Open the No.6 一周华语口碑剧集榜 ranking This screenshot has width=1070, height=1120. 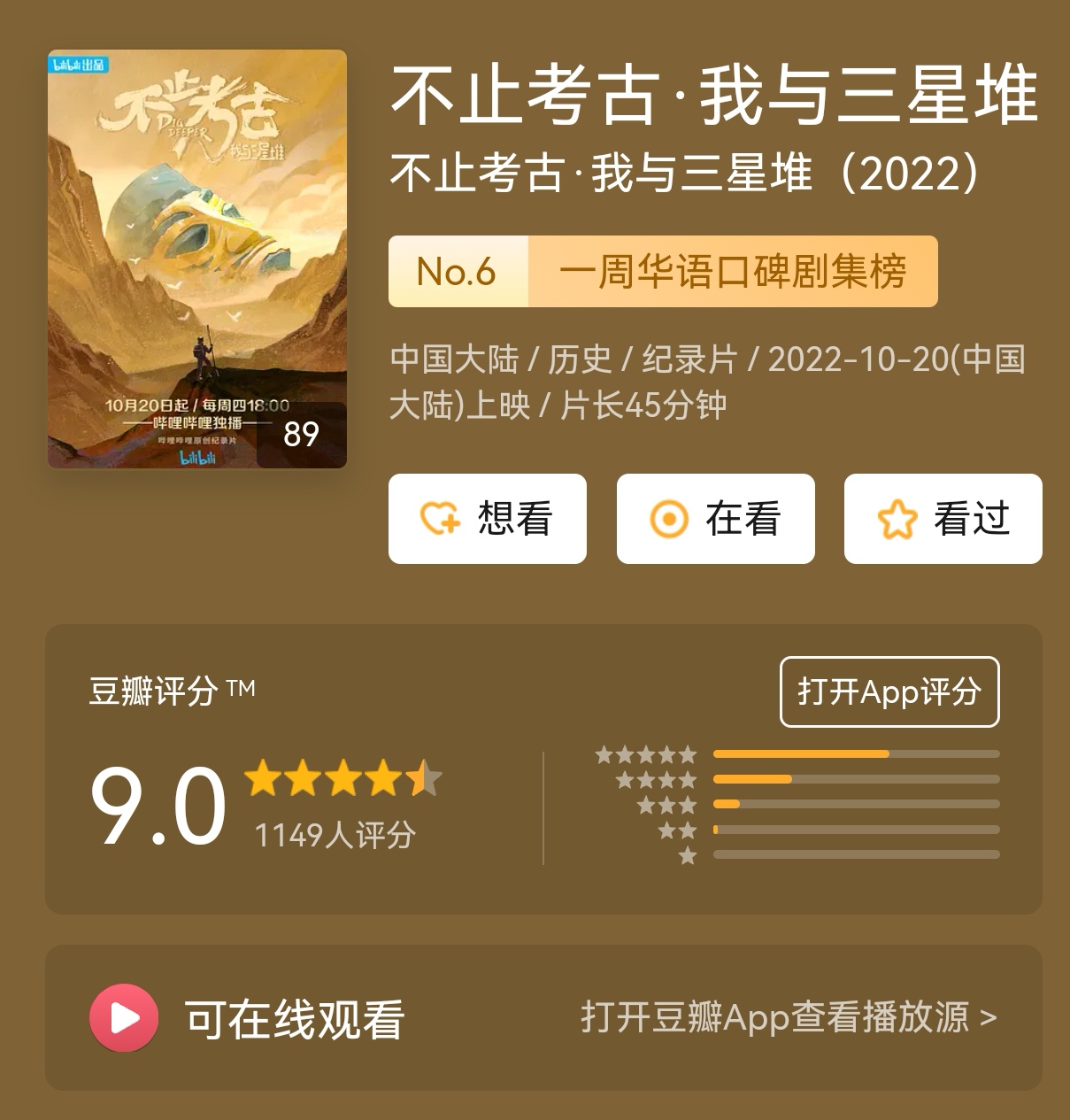(662, 272)
